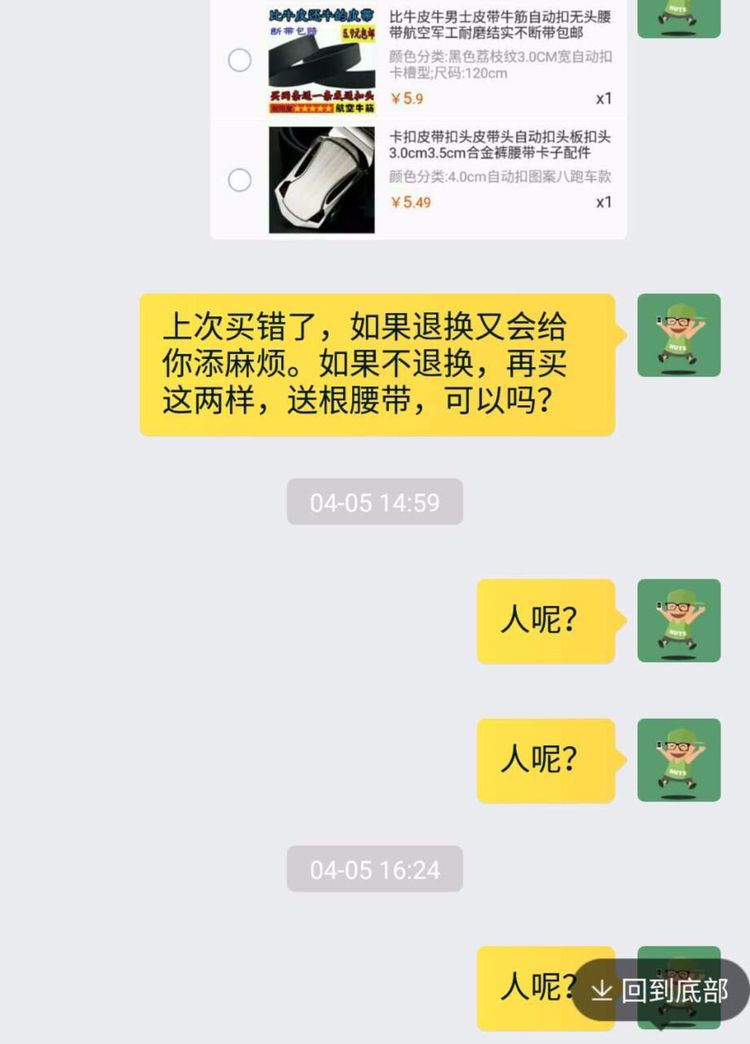This screenshot has width=750, height=1044.
Task: Click the 04-05 16:24 timestamp
Action: [375, 870]
